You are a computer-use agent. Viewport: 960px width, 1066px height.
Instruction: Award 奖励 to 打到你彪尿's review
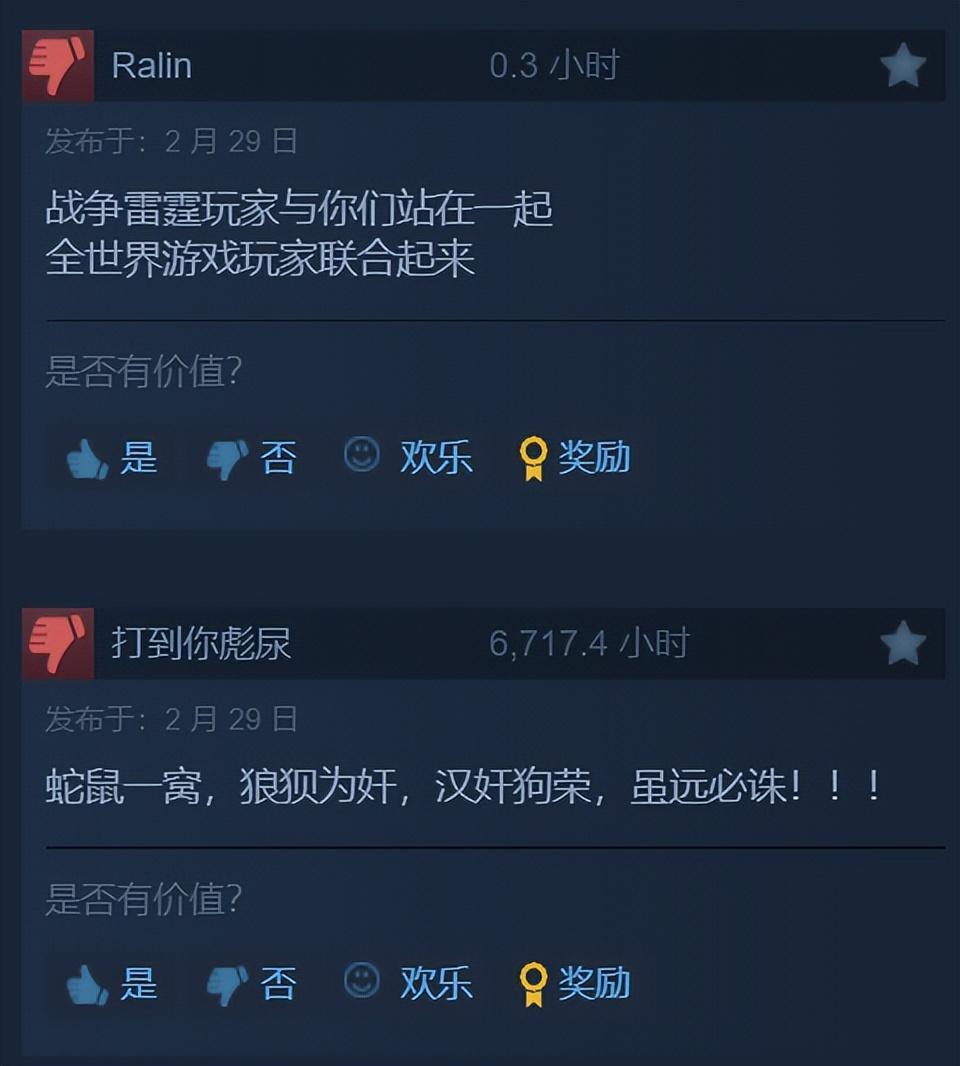[575, 984]
